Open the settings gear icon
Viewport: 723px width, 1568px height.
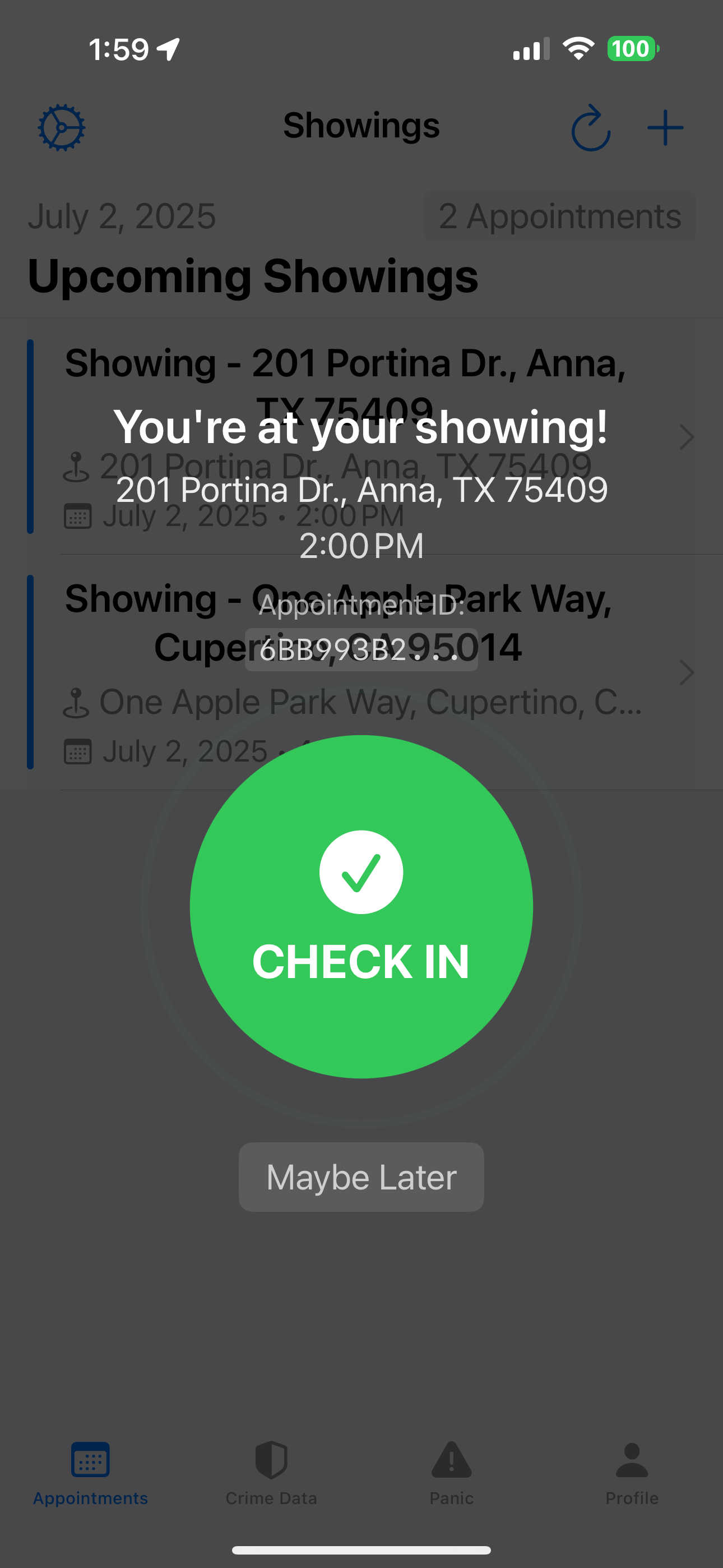tap(62, 128)
